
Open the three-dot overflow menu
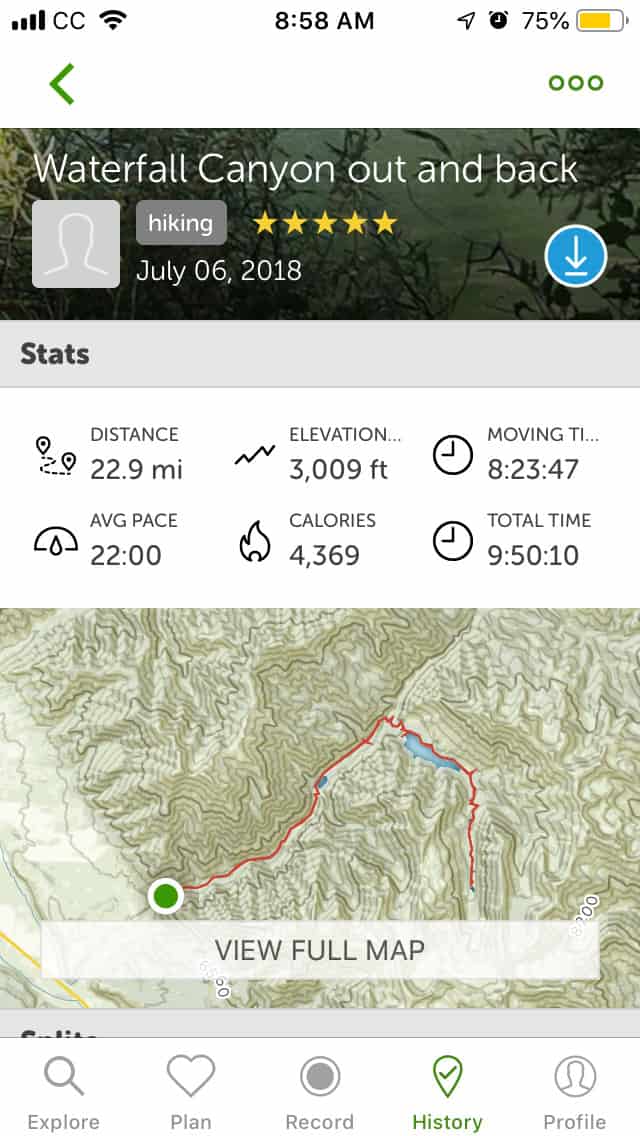coord(576,83)
